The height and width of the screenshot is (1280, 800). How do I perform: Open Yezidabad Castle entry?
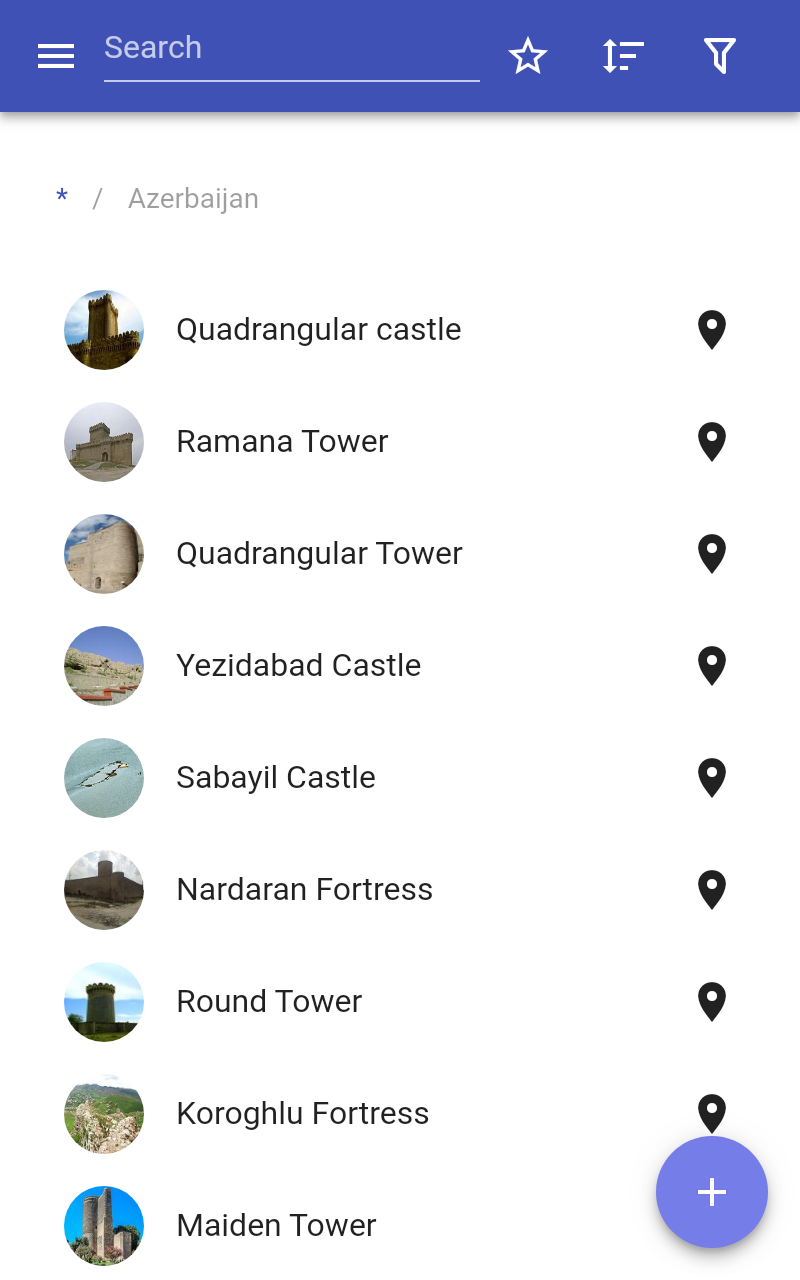click(298, 666)
